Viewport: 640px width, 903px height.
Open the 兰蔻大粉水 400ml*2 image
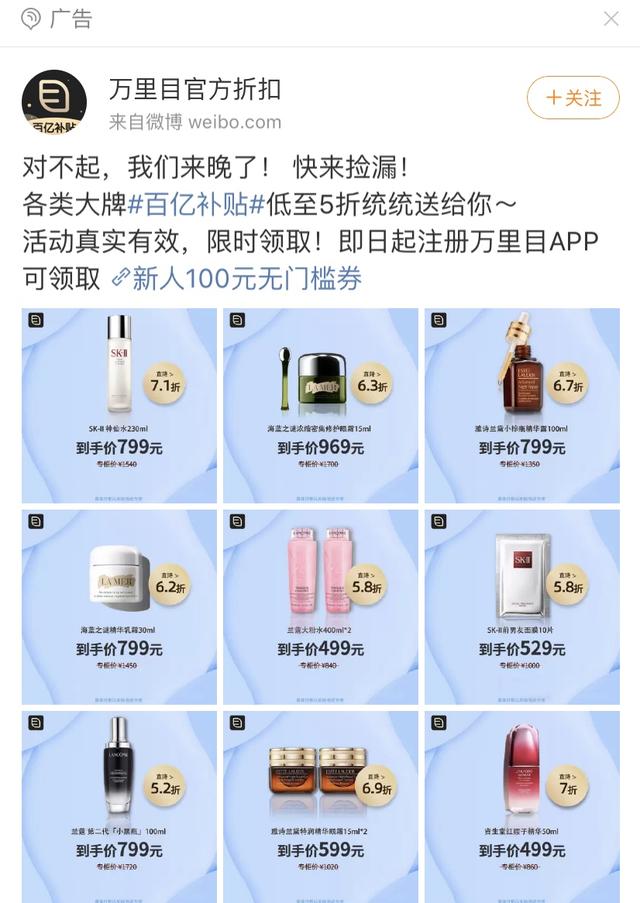point(320,606)
